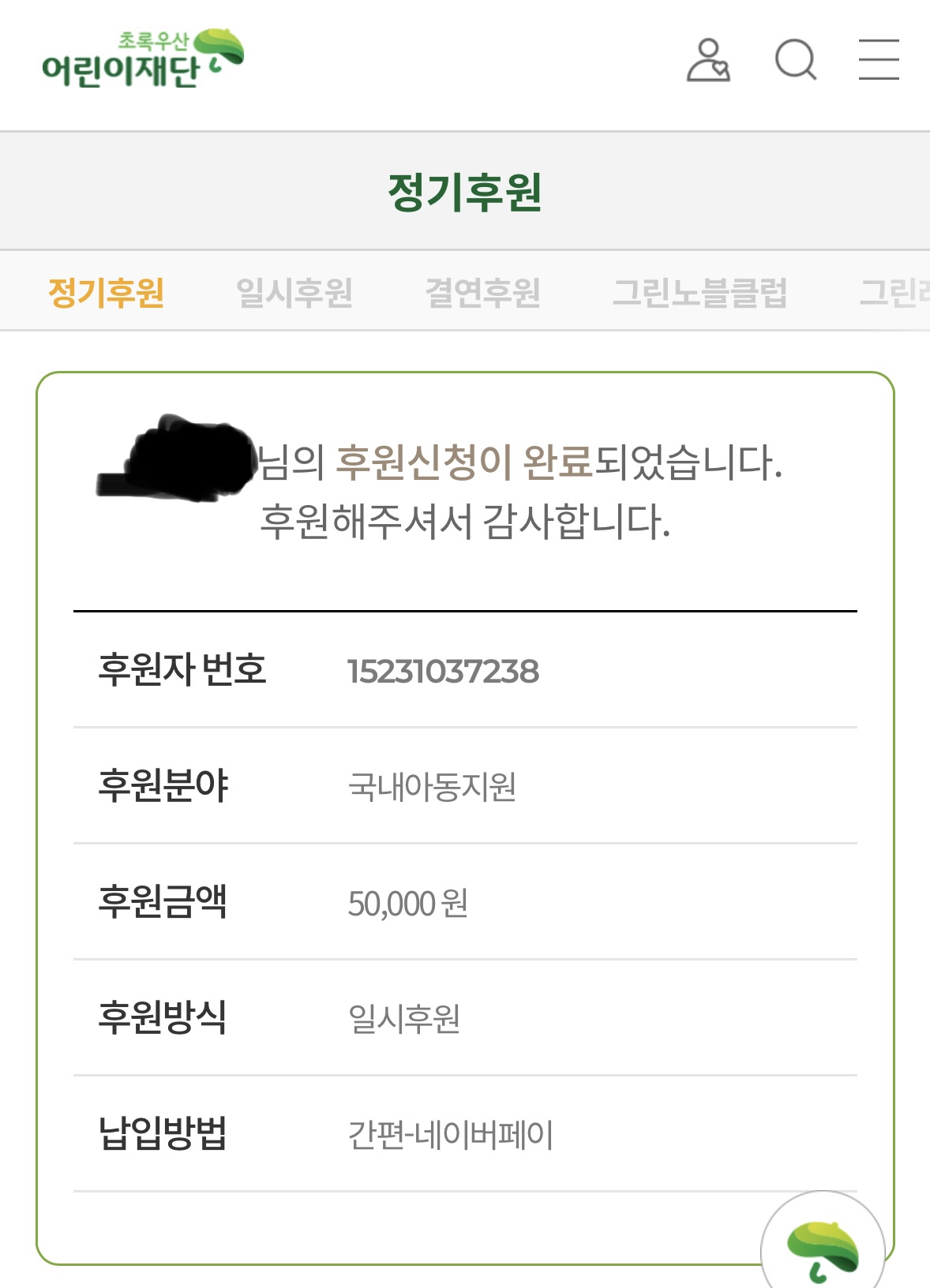Select the 정기후원 tab
The height and width of the screenshot is (1288, 930).
click(106, 292)
